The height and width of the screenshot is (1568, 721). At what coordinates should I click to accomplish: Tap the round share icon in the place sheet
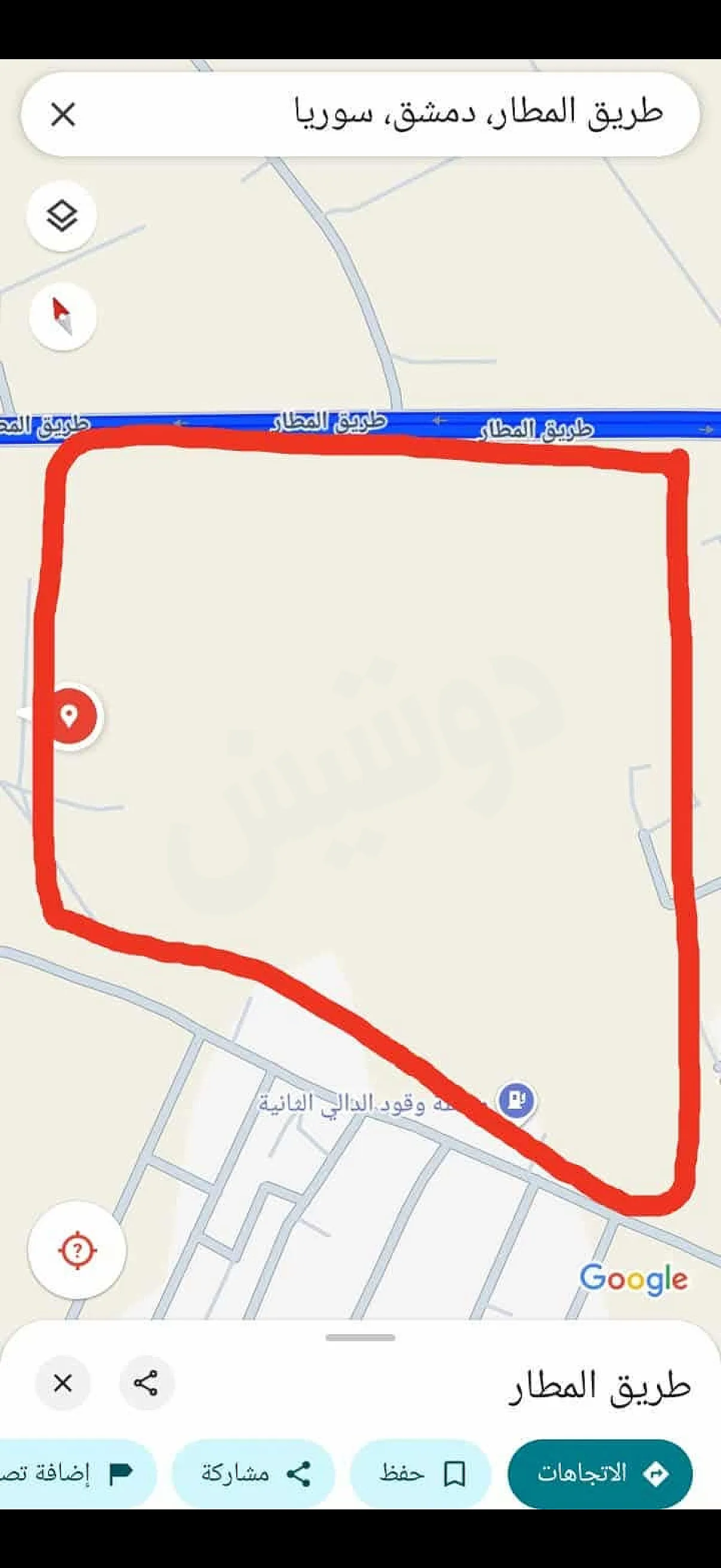pos(146,1383)
